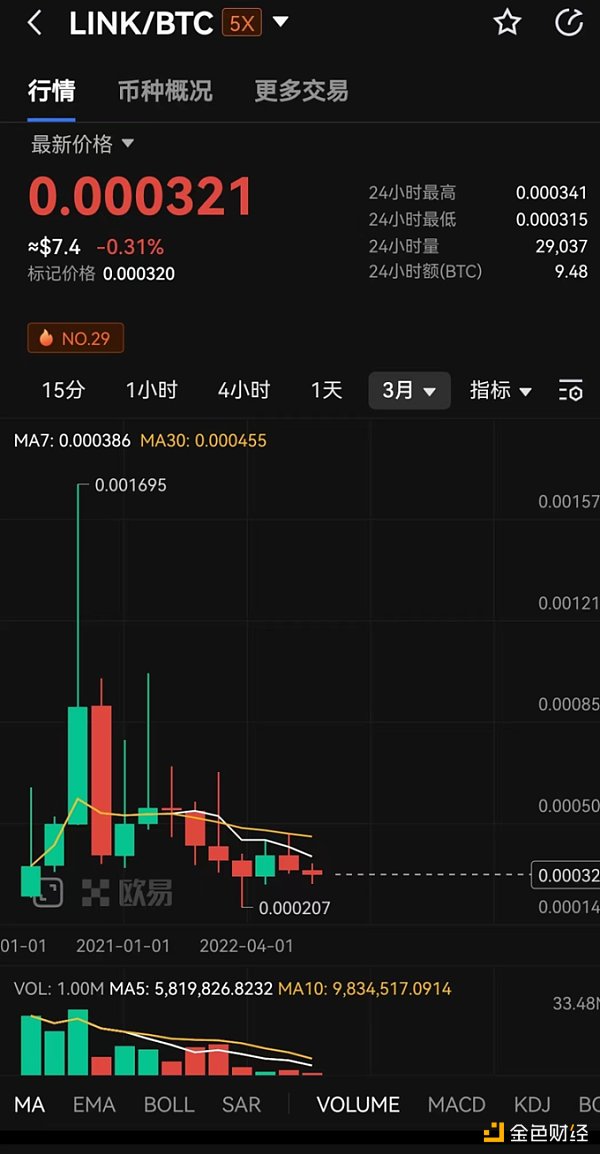
Task: Switch sub-chart to MACD
Action: pyautogui.click(x=456, y=1104)
